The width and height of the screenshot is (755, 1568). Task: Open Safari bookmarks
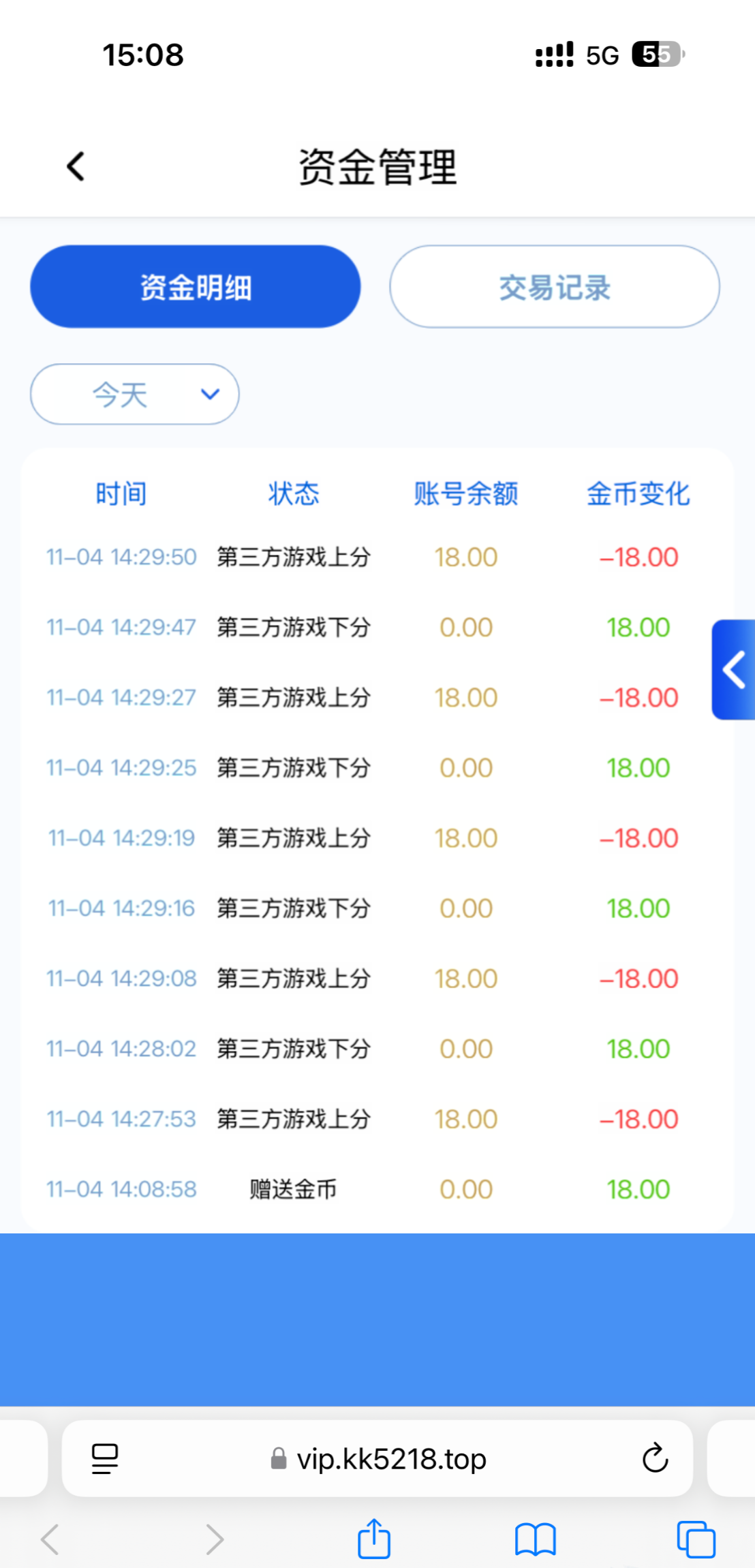pos(536,1539)
